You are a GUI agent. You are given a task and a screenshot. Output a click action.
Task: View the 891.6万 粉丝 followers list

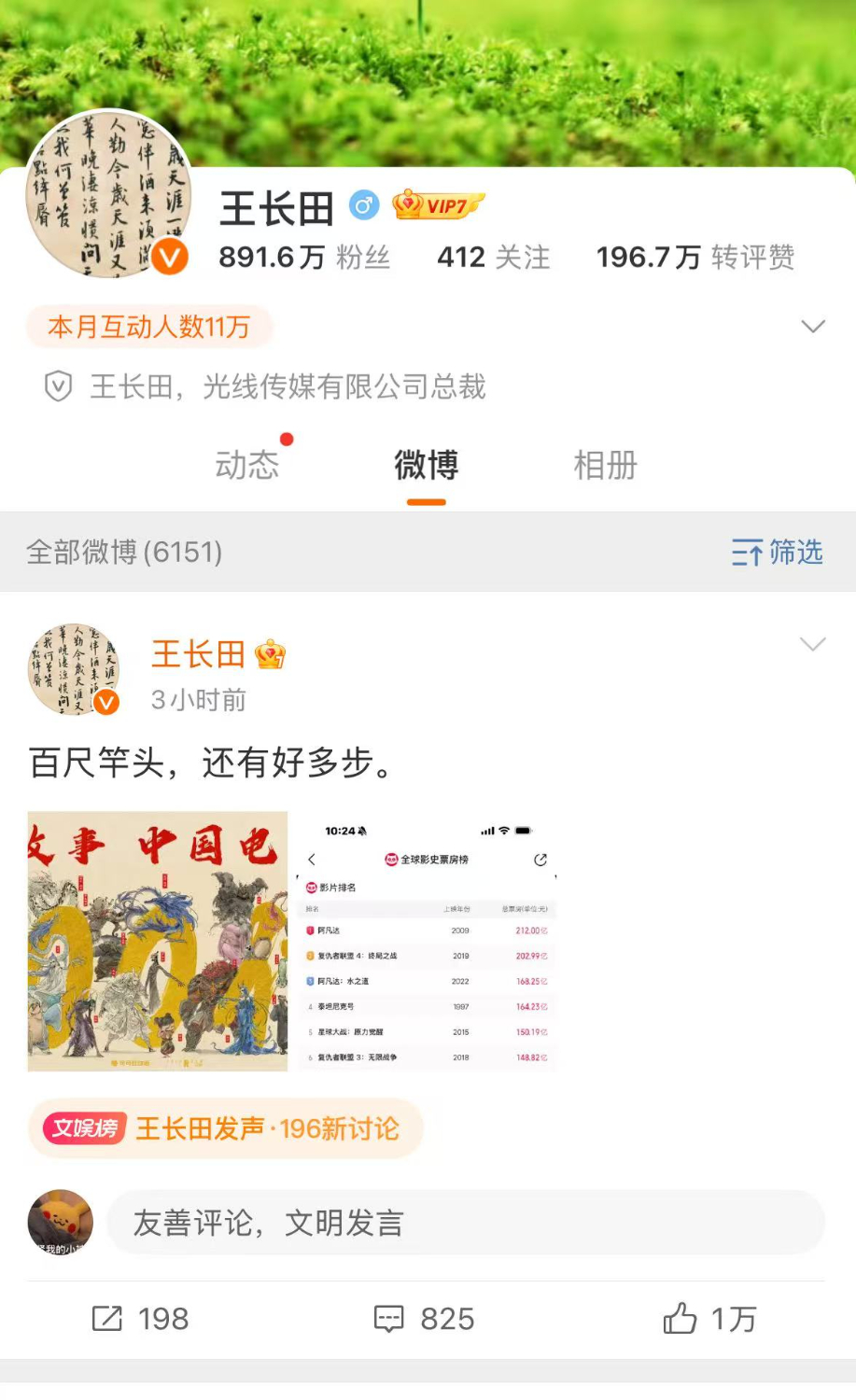pyautogui.click(x=304, y=257)
